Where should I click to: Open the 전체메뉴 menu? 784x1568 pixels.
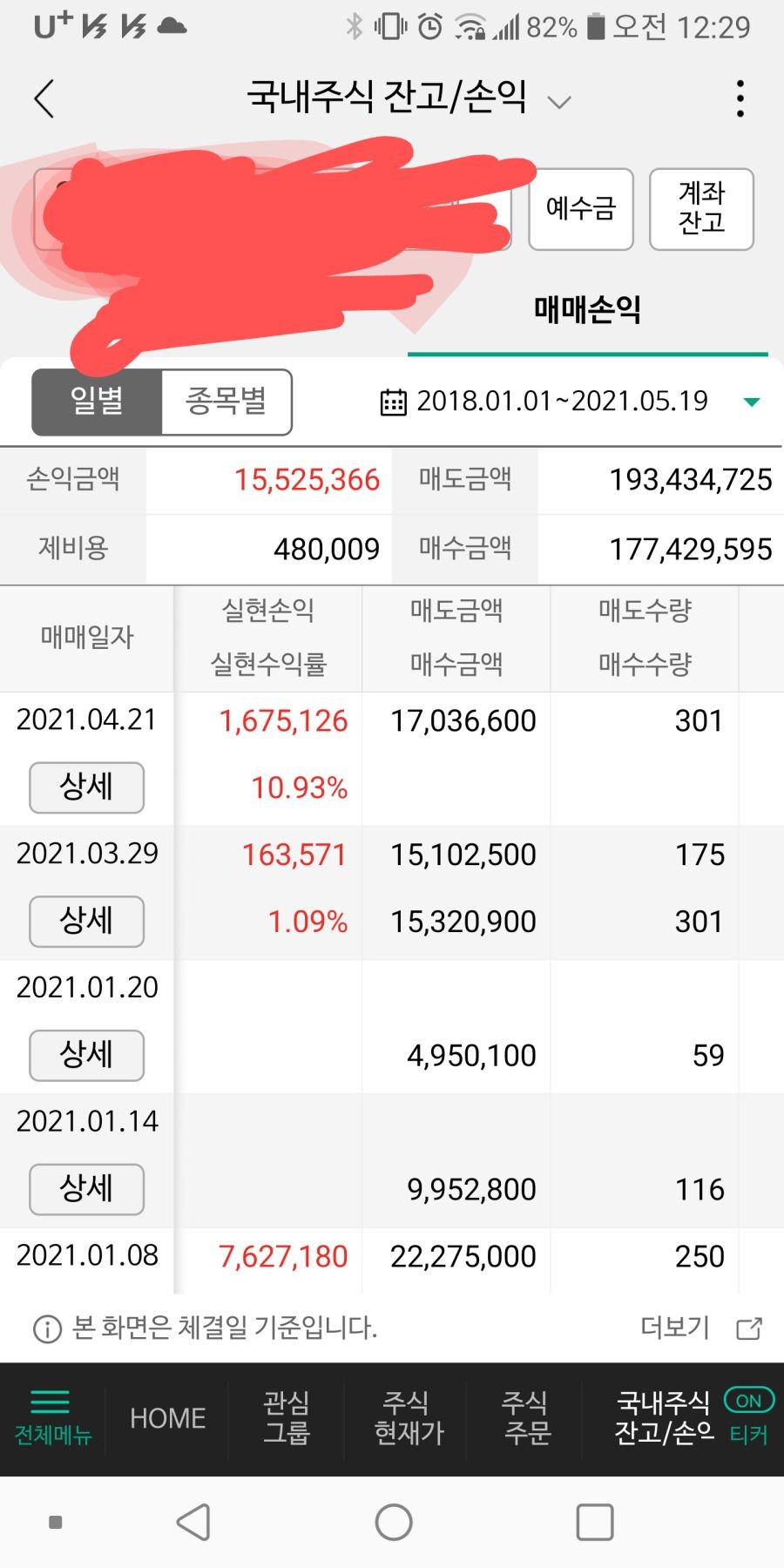[x=52, y=1418]
